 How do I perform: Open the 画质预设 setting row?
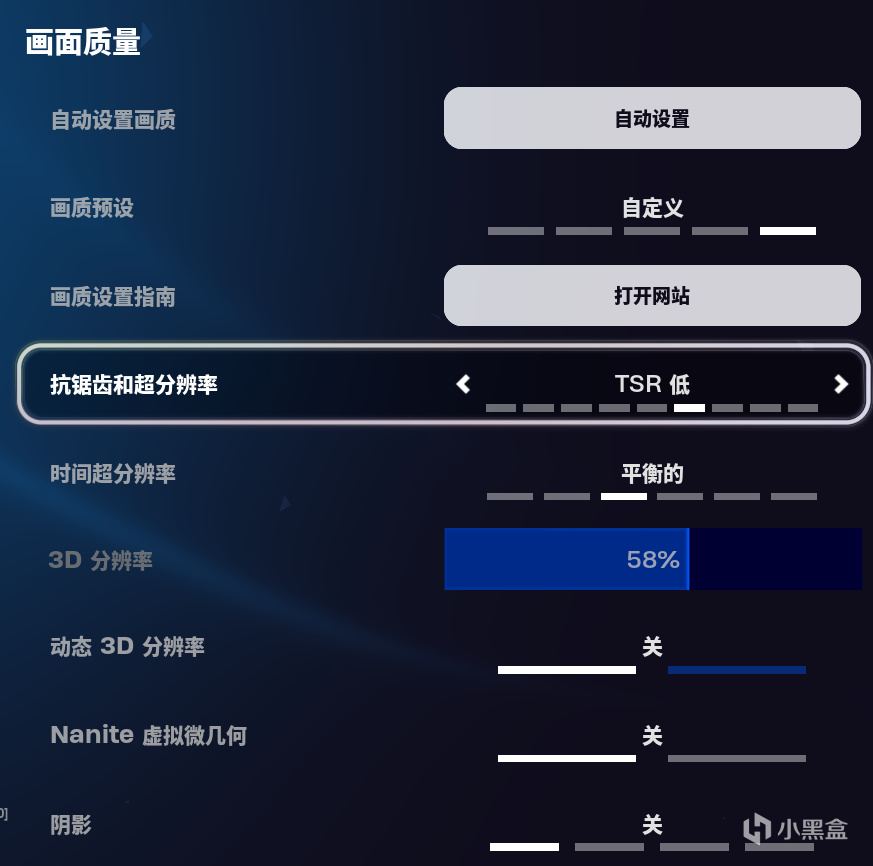pos(443,208)
